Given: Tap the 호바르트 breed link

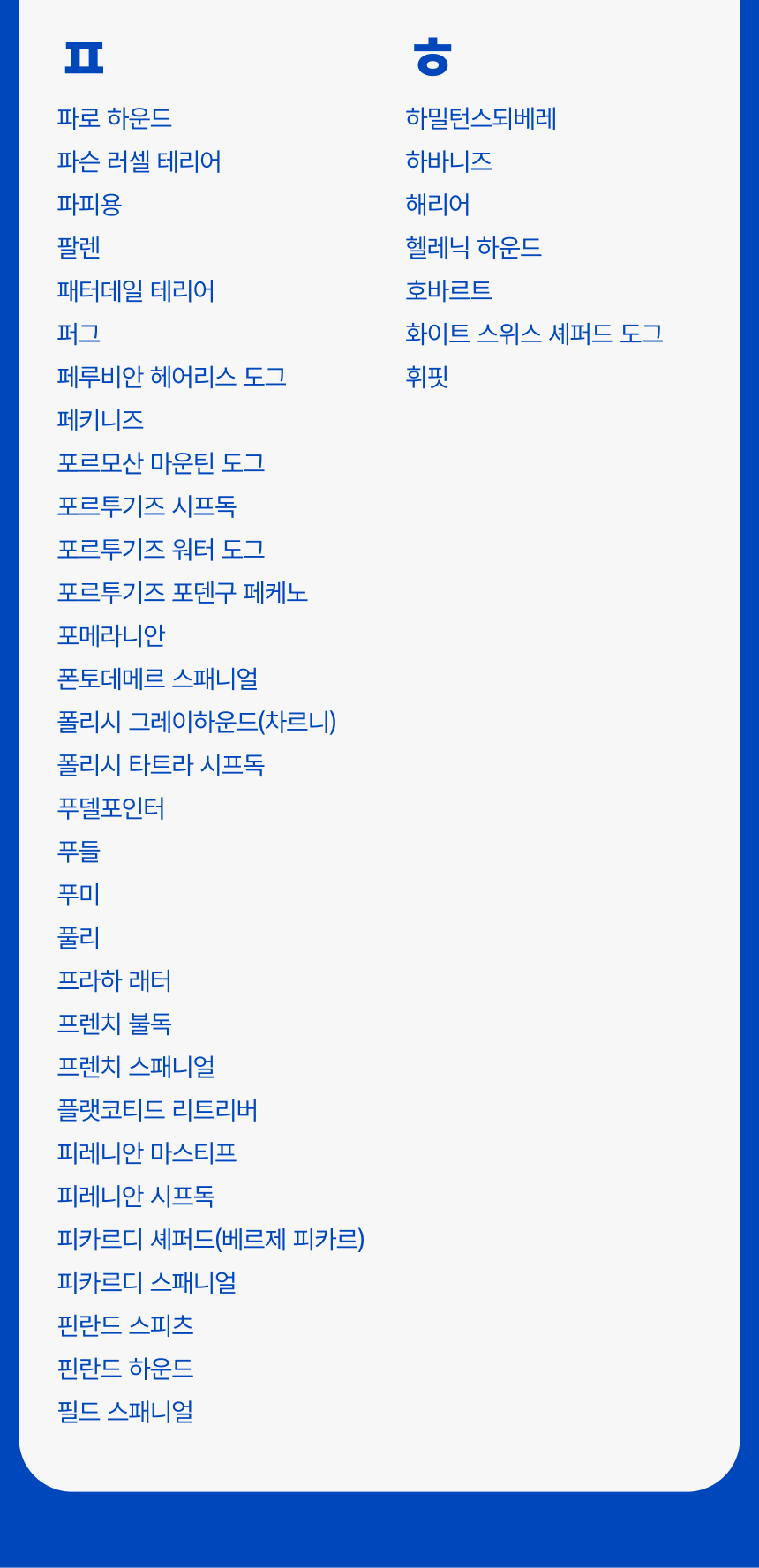Looking at the screenshot, I should 448,291.
